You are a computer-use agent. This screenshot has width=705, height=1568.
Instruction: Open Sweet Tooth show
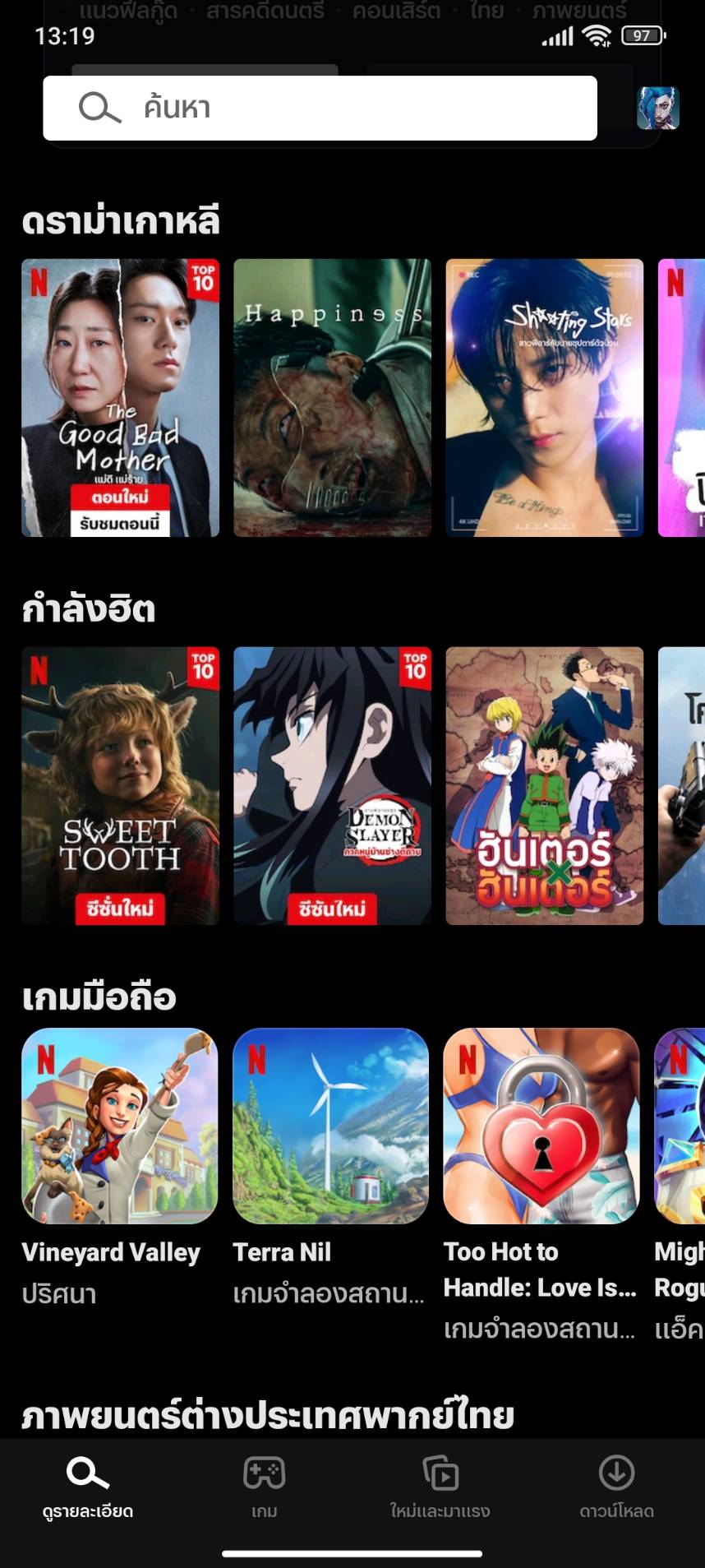click(x=120, y=785)
